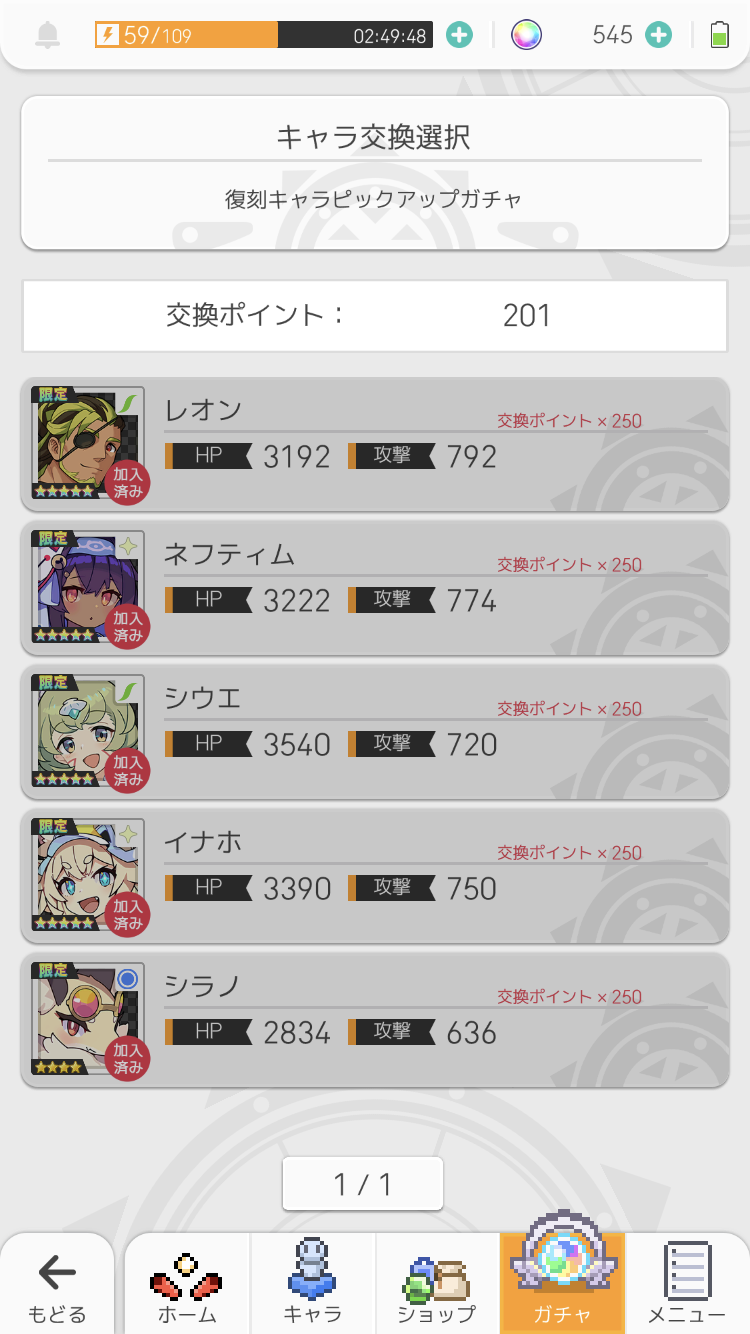The width and height of the screenshot is (750, 1334).
Task: Open the notifications bell
Action: click(x=47, y=35)
